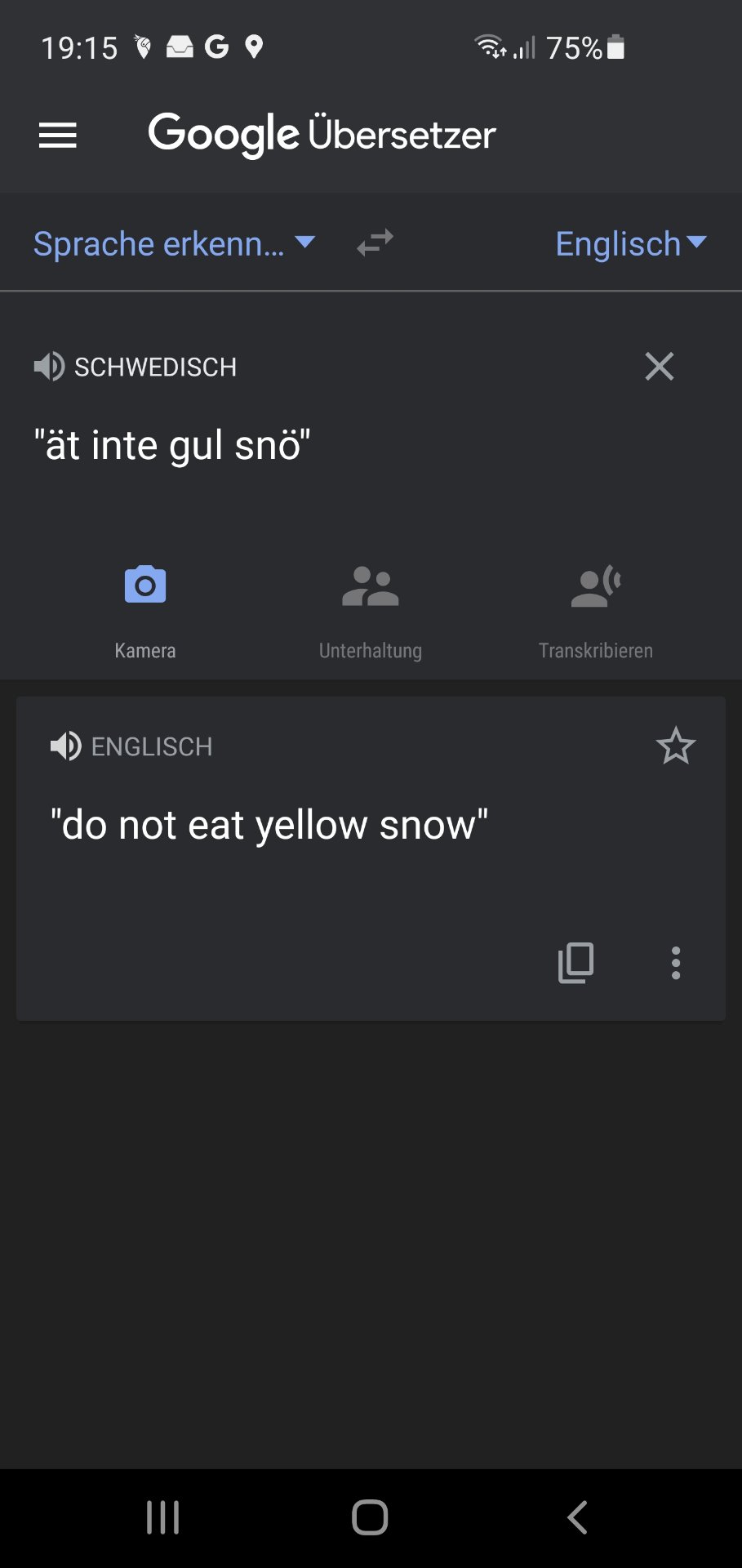Play the Englisch translation audio
This screenshot has height=1568, width=742.
pos(65,746)
